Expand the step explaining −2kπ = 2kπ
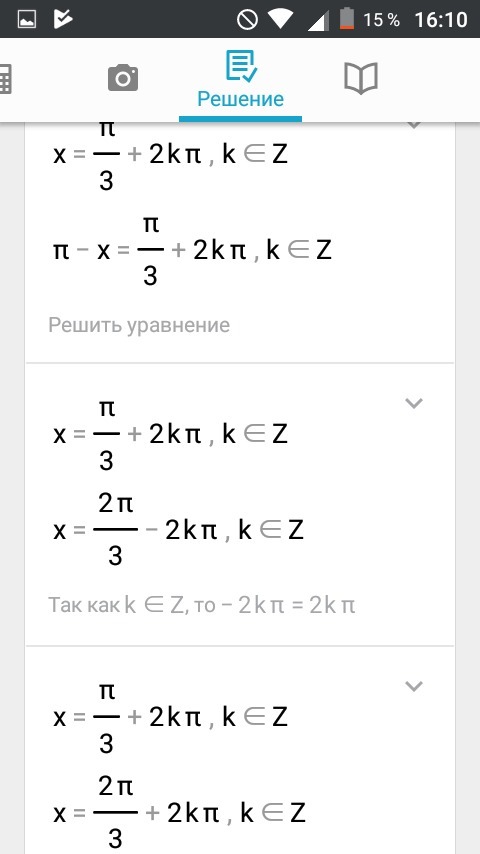The width and height of the screenshot is (480, 854). coord(414,404)
